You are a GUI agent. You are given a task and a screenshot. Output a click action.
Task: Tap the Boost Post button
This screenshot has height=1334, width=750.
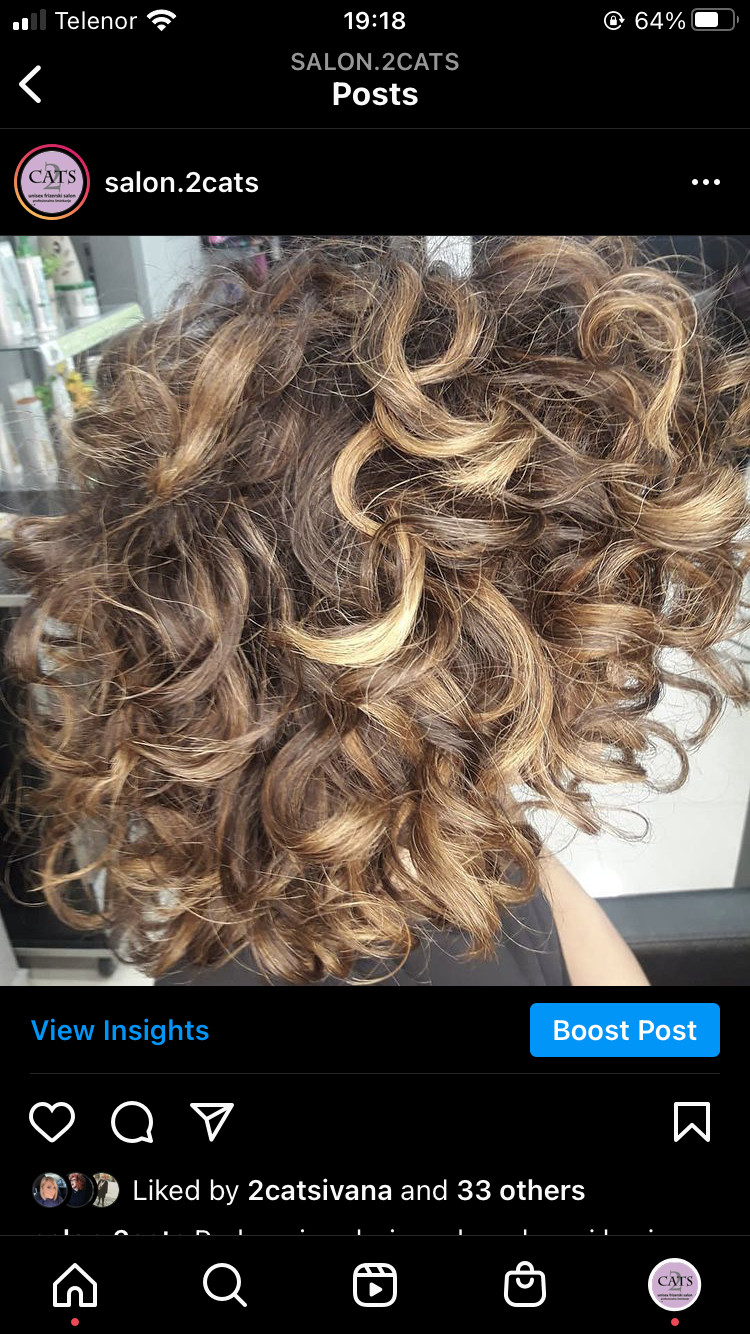click(x=624, y=1030)
